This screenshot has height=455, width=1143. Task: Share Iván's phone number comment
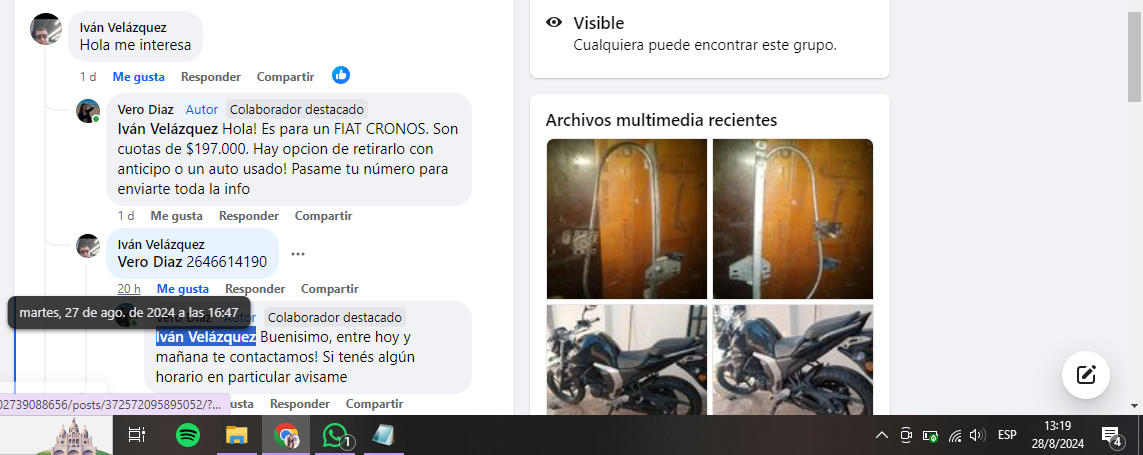(x=329, y=289)
